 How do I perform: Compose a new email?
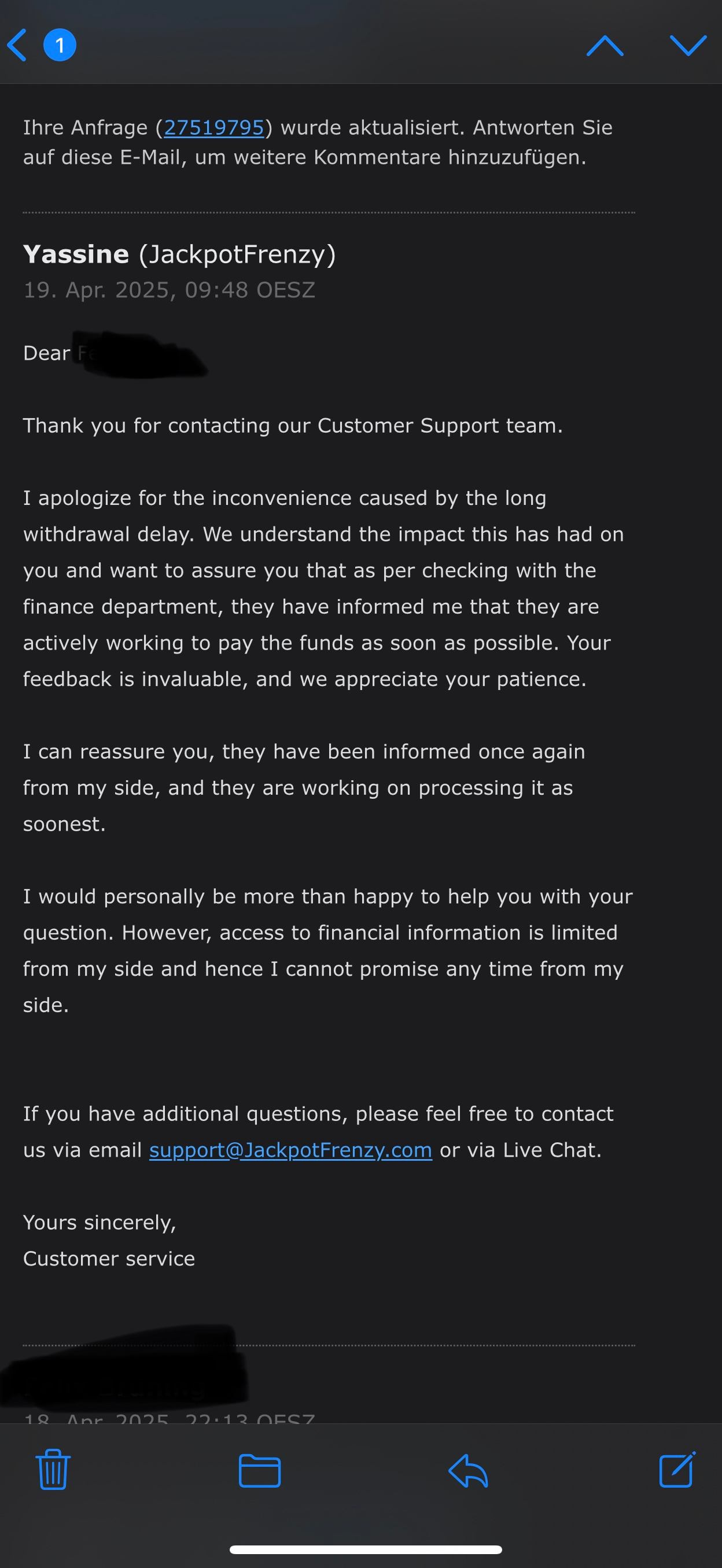click(x=677, y=1470)
